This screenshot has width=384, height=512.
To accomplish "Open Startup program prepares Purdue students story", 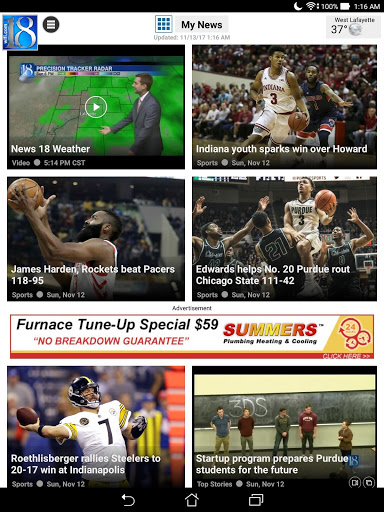I will click(x=284, y=427).
